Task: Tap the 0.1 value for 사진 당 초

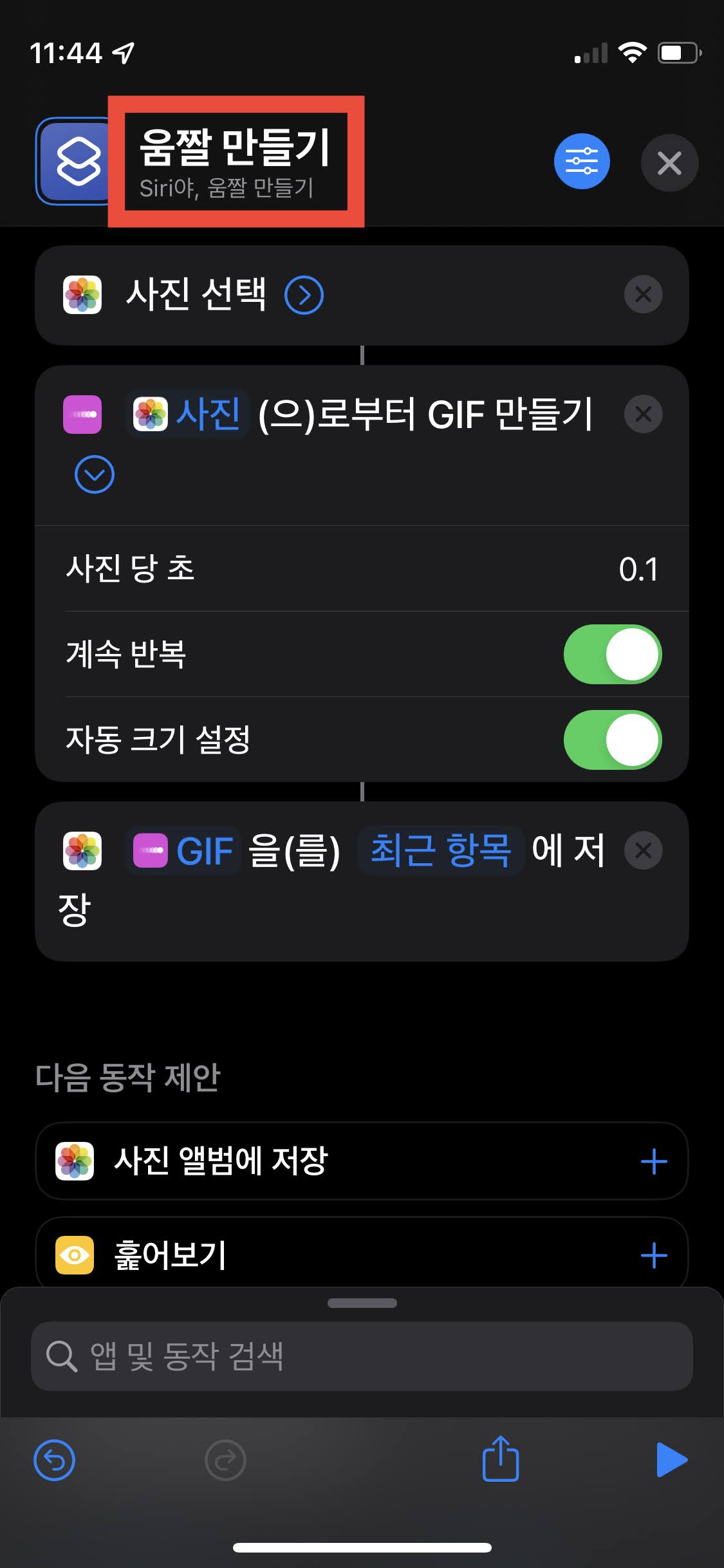Action: click(640, 569)
